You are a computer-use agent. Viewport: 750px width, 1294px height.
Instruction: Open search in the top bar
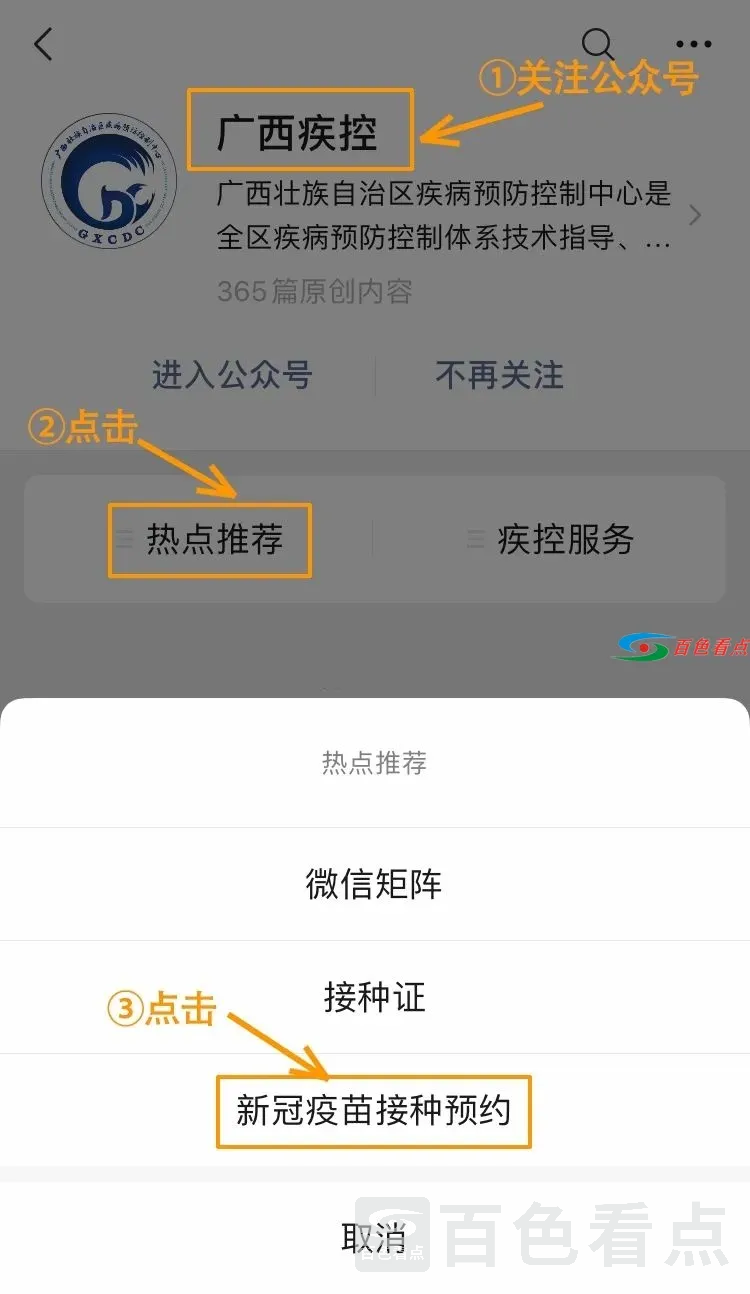tap(598, 44)
